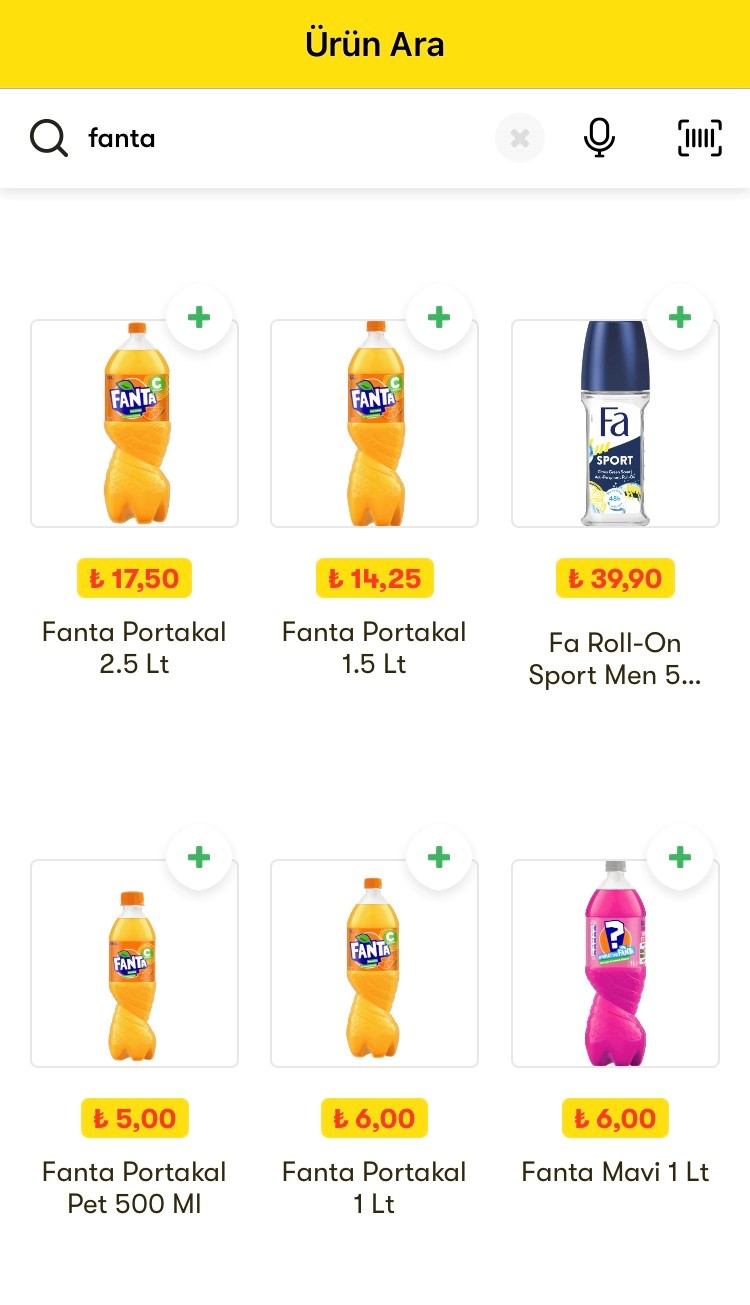
Task: Add Fanta Portakal Pet 500 Ml to cart
Action: pyautogui.click(x=199, y=858)
